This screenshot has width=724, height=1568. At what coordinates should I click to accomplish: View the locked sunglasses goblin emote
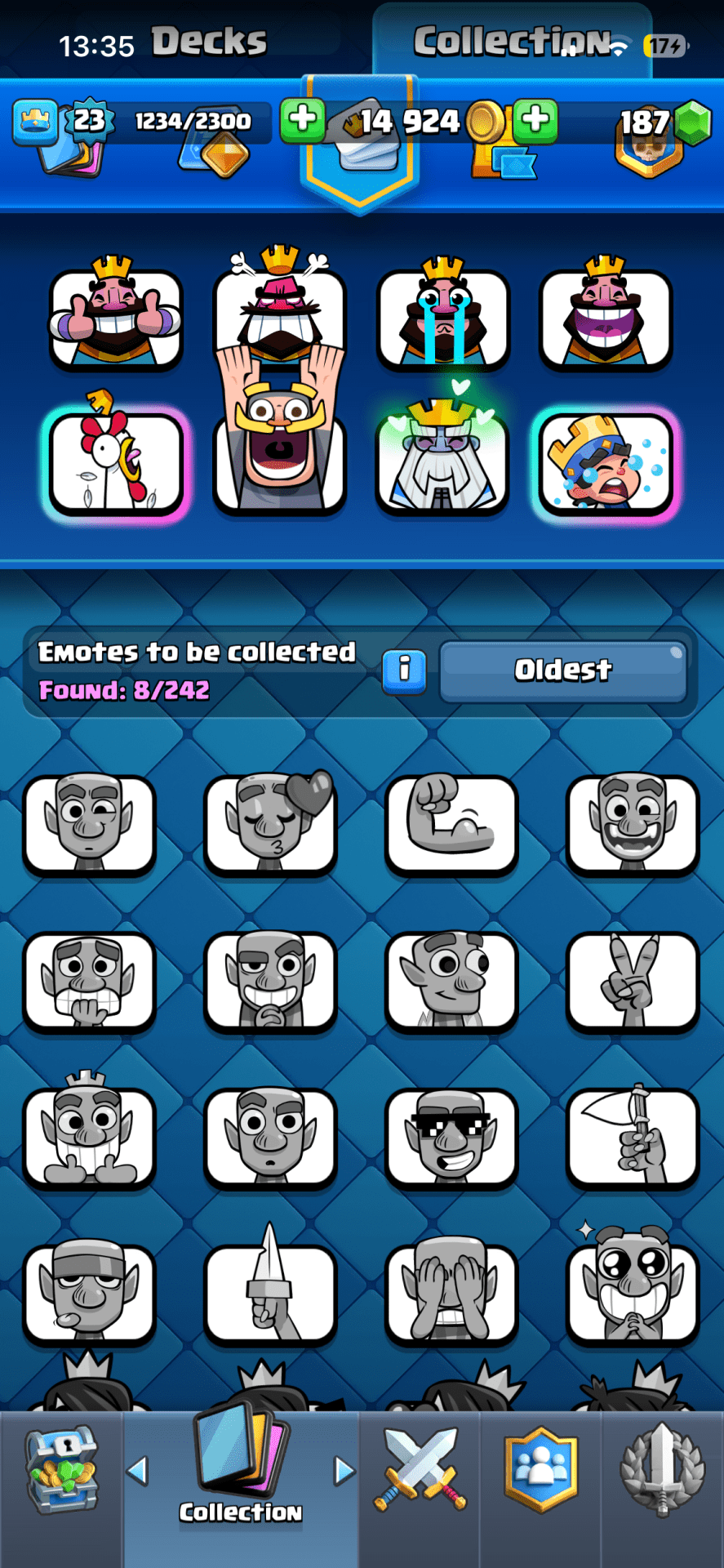451,1137
